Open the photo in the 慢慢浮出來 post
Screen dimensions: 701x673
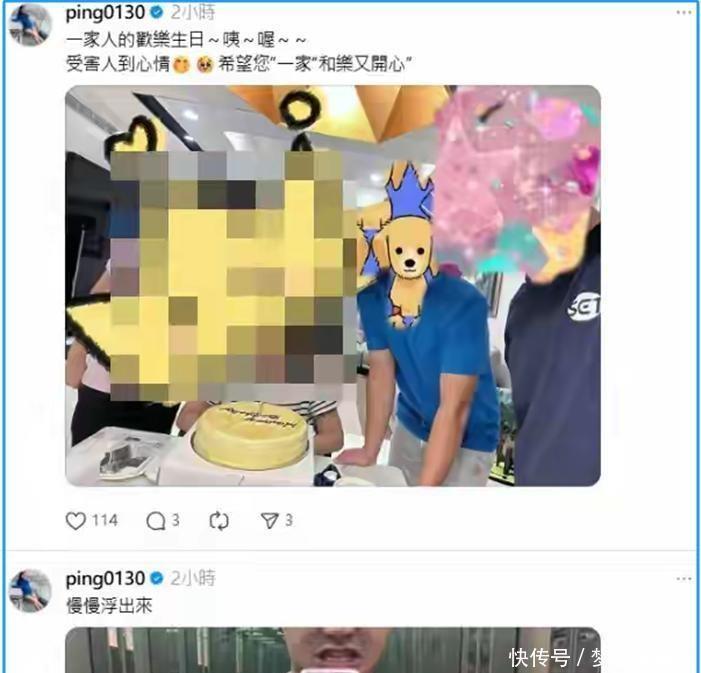click(333, 650)
